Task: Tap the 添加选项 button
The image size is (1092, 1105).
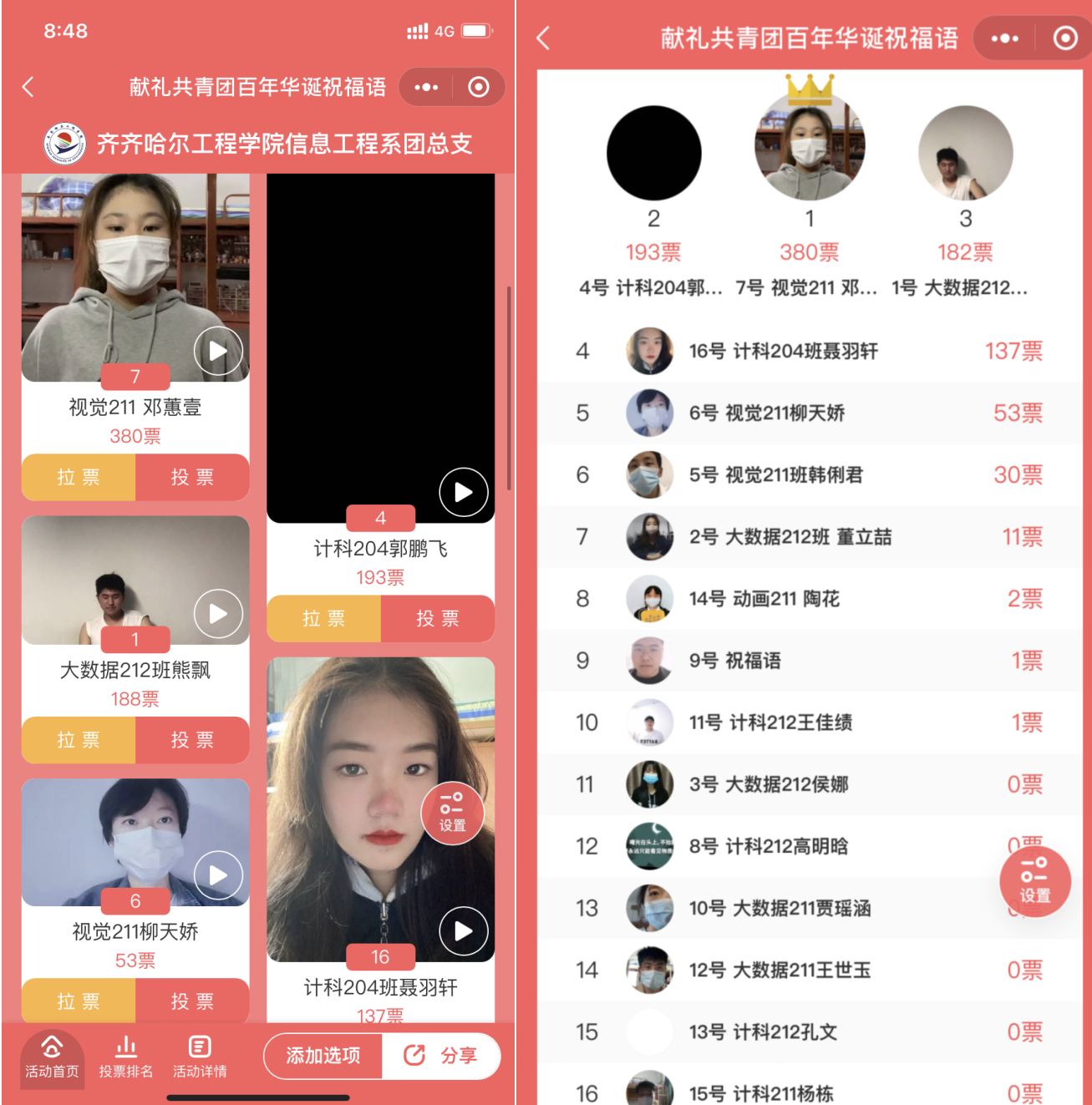Action: click(323, 1056)
